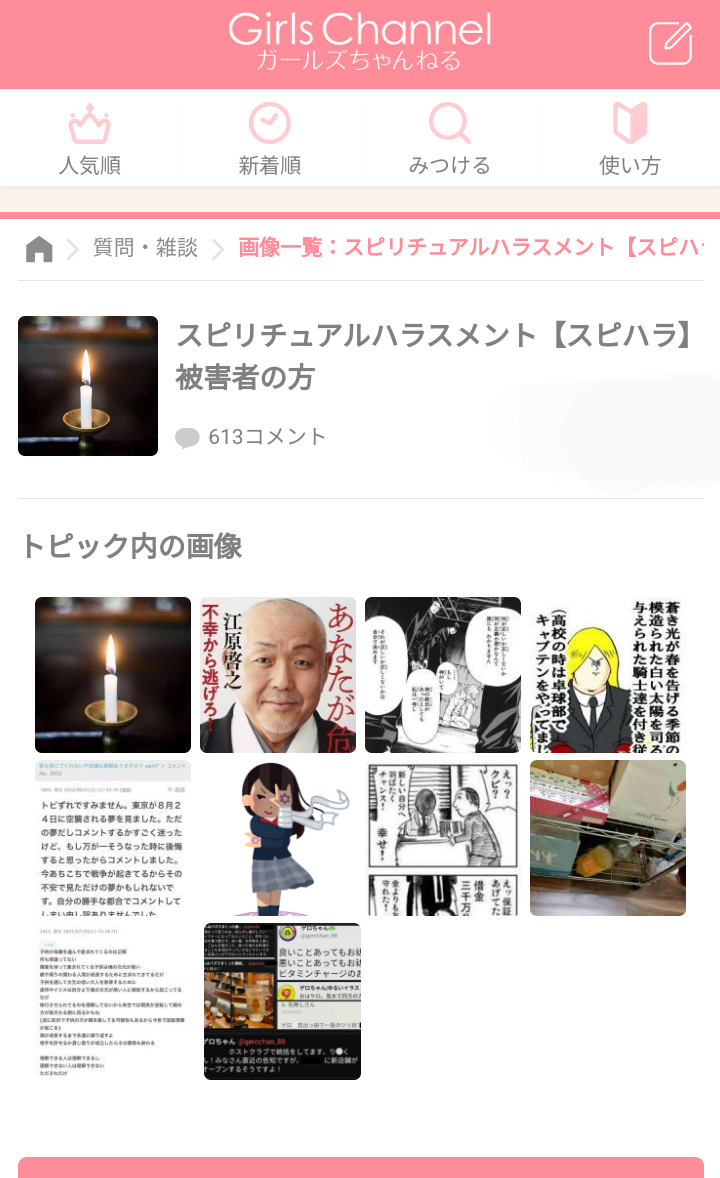720x1178 pixels.
Task: Open the スピリチュアルハラスメント topic title
Action: tap(434, 356)
